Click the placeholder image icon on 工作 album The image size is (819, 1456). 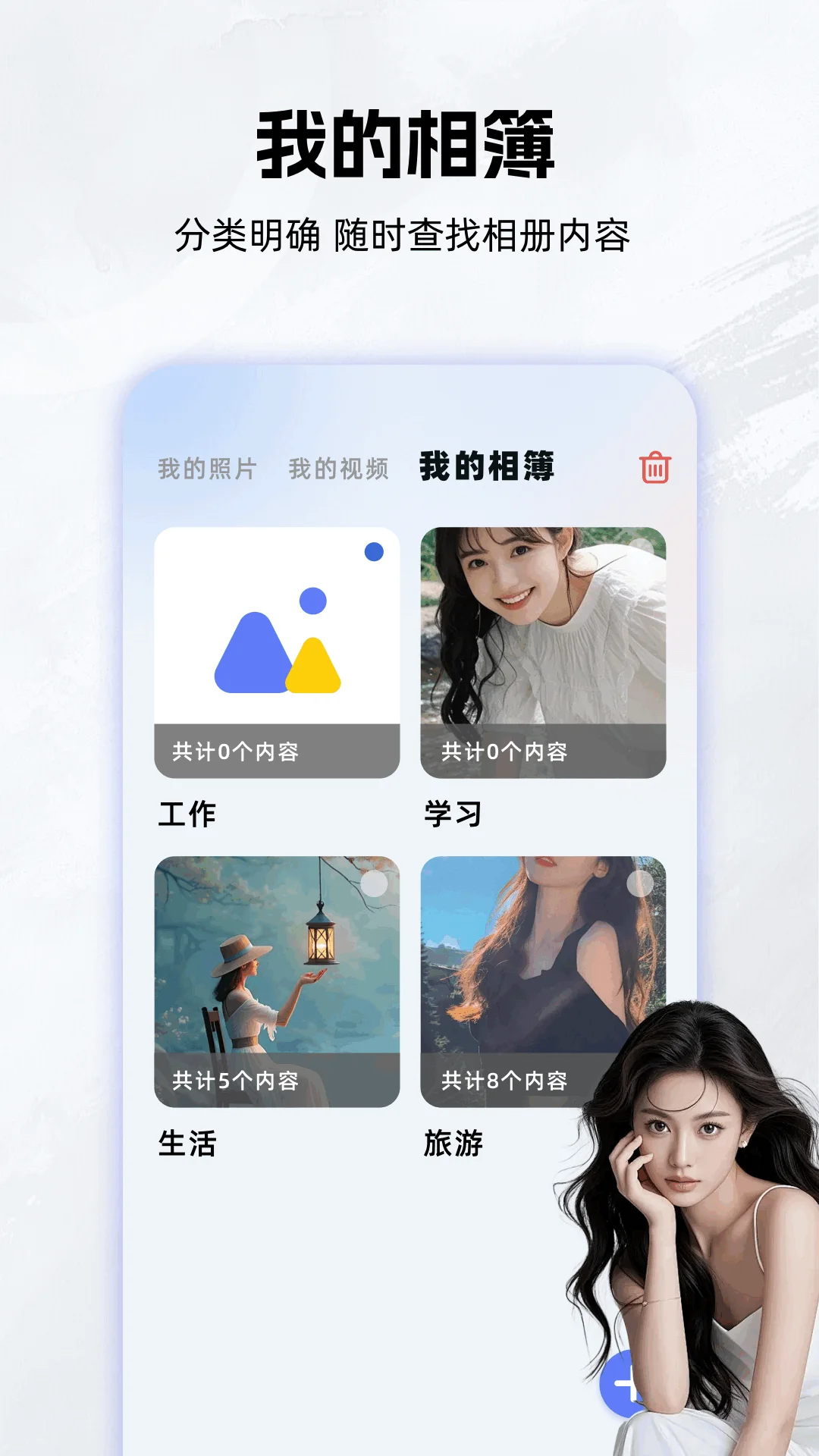point(275,652)
